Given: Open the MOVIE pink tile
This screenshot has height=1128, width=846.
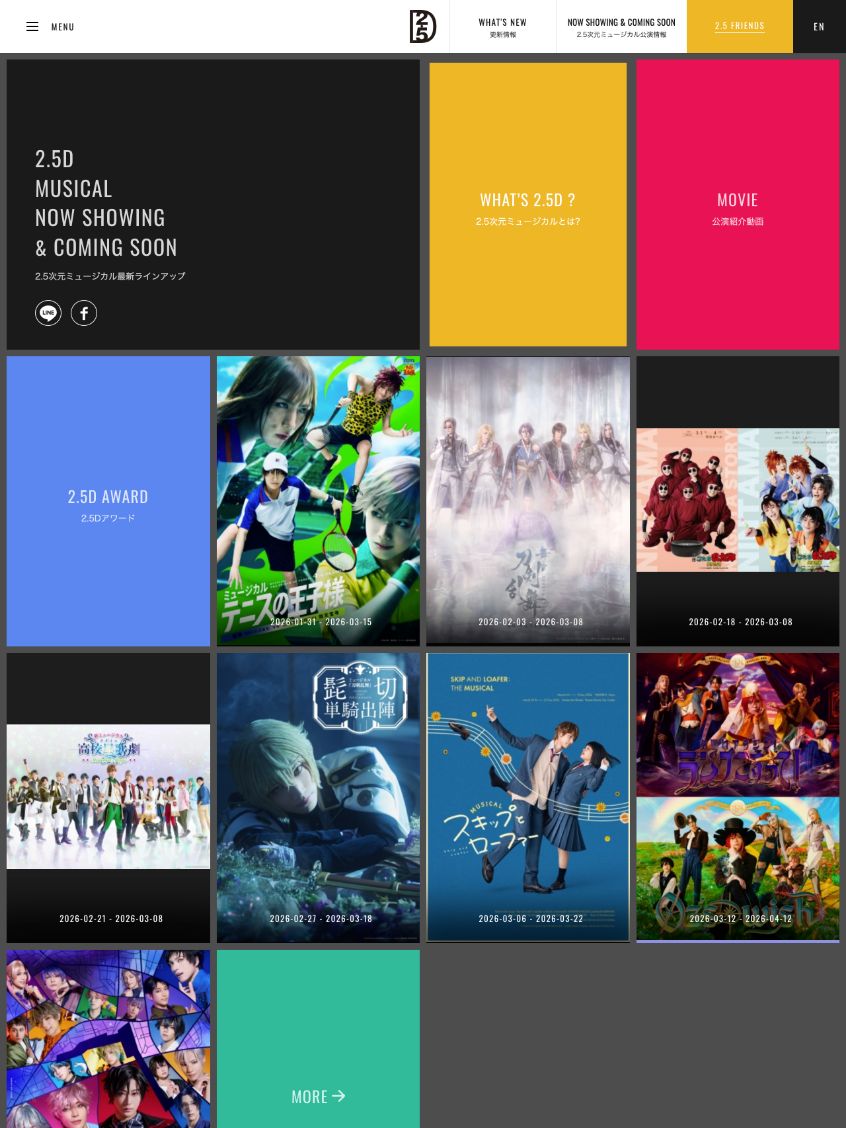Looking at the screenshot, I should 737,205.
